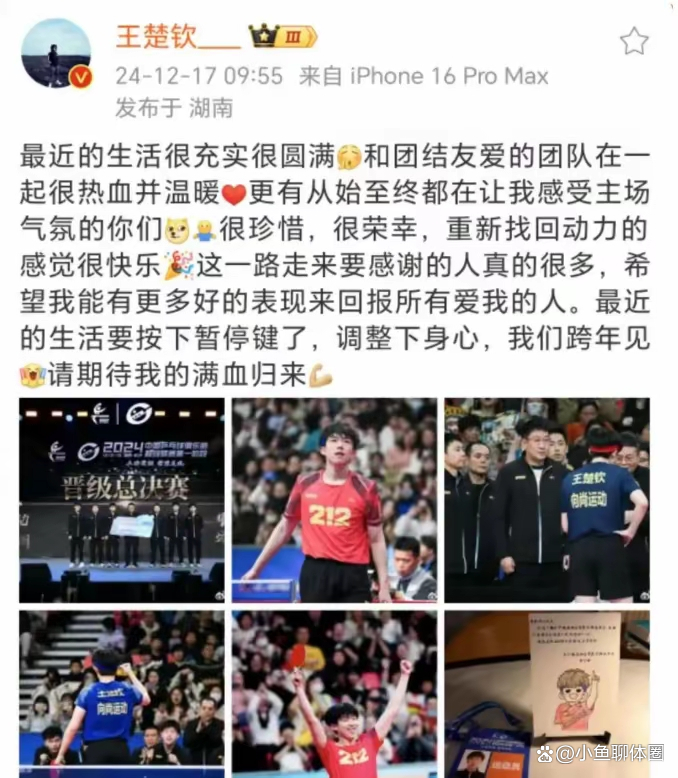This screenshot has height=778, width=678.
Task: View the photo of the player in red 212 jersey
Action: coord(335,500)
